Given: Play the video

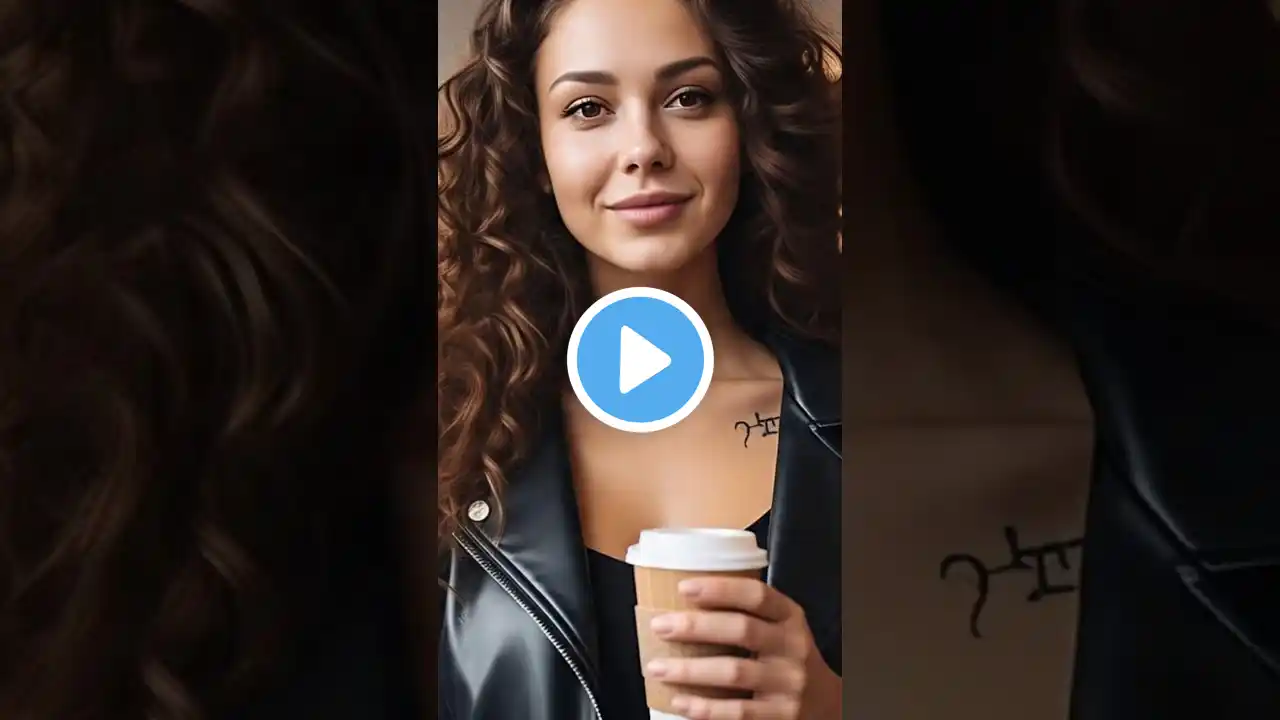Looking at the screenshot, I should point(640,360).
